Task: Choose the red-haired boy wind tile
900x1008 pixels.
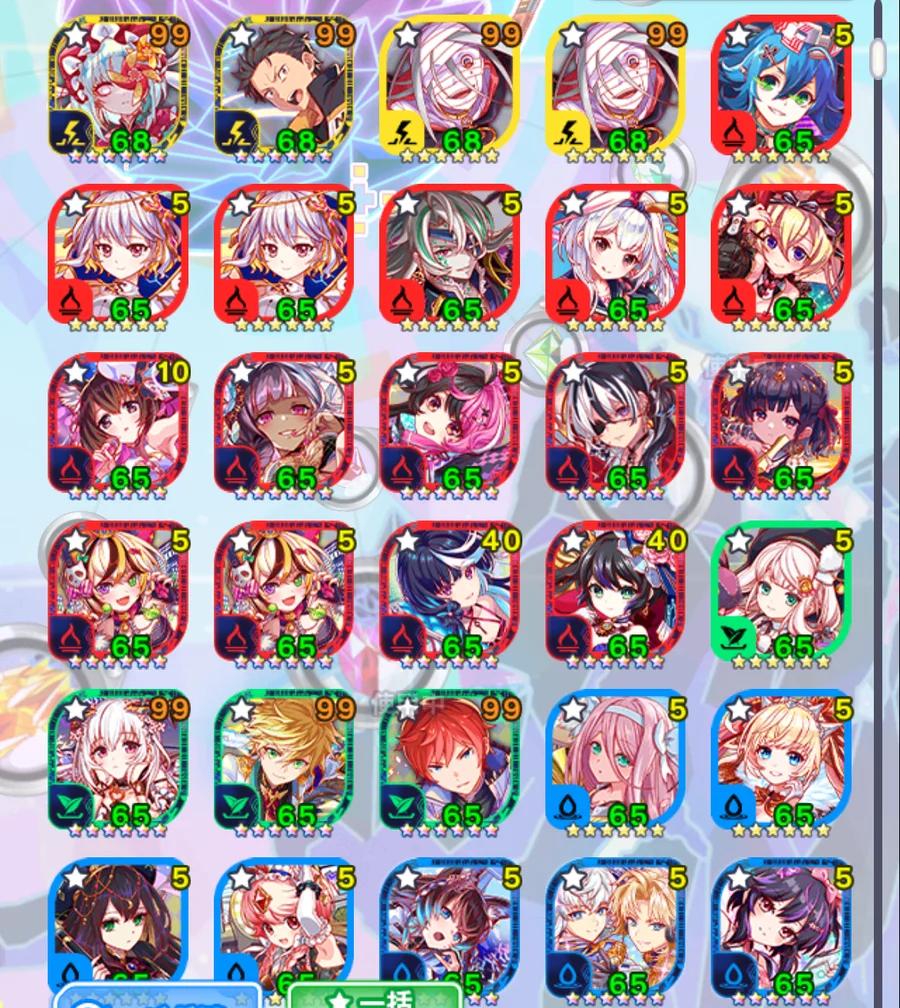Action: pyautogui.click(x=450, y=759)
